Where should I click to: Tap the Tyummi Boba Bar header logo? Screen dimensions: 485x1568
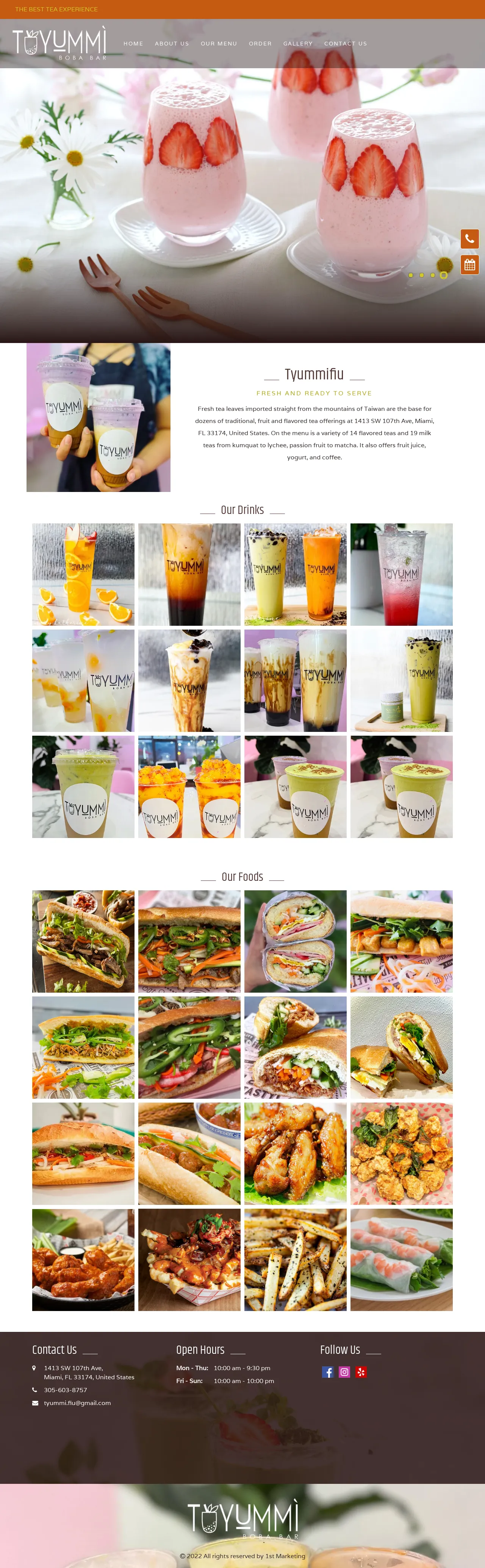pos(59,43)
